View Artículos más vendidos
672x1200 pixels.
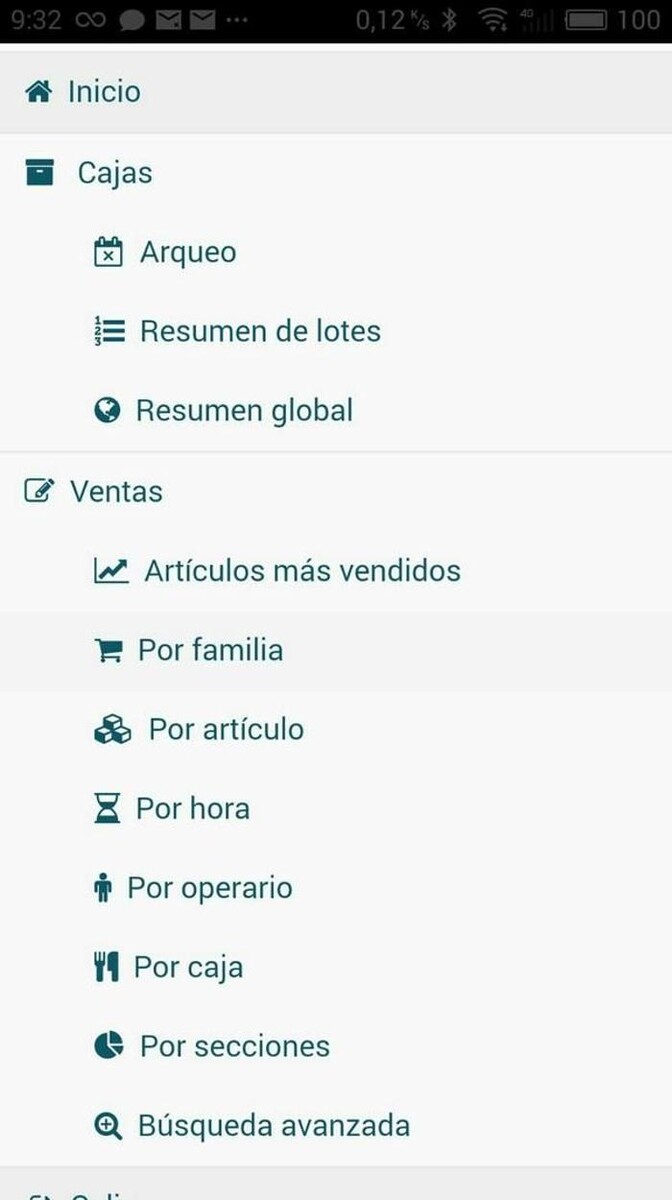click(x=301, y=571)
